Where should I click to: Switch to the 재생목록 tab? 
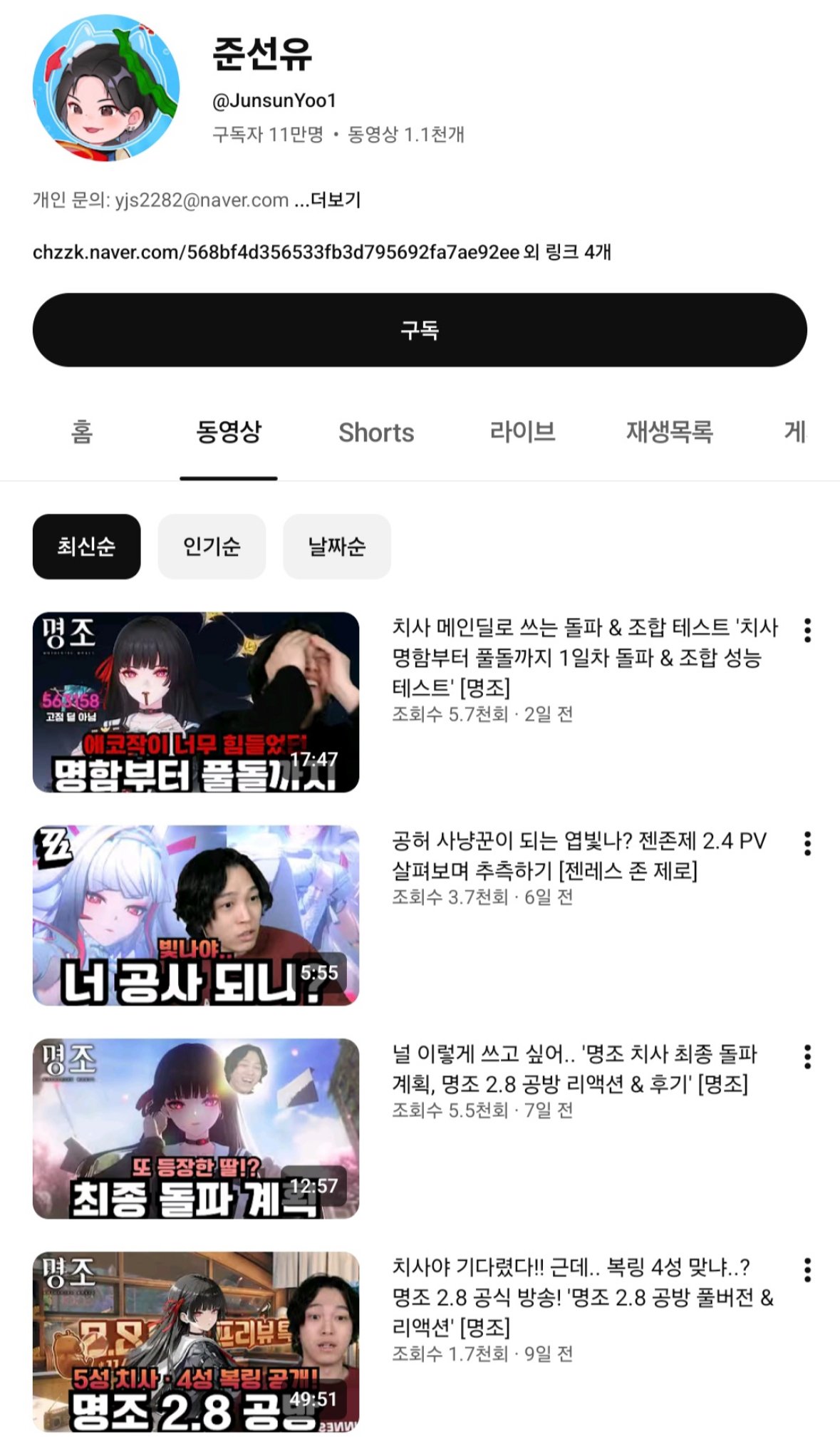coord(669,432)
